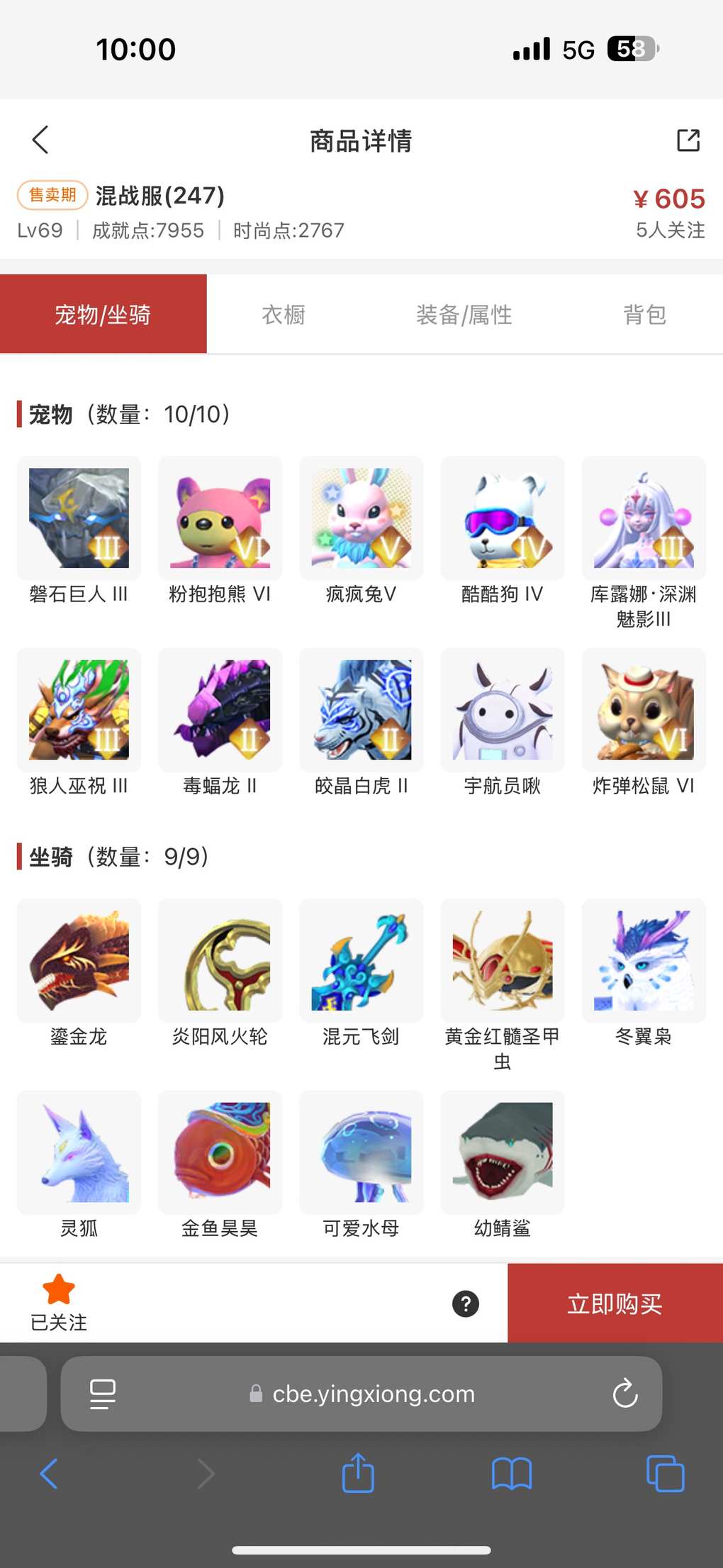Select the 背包 tab

(x=644, y=314)
